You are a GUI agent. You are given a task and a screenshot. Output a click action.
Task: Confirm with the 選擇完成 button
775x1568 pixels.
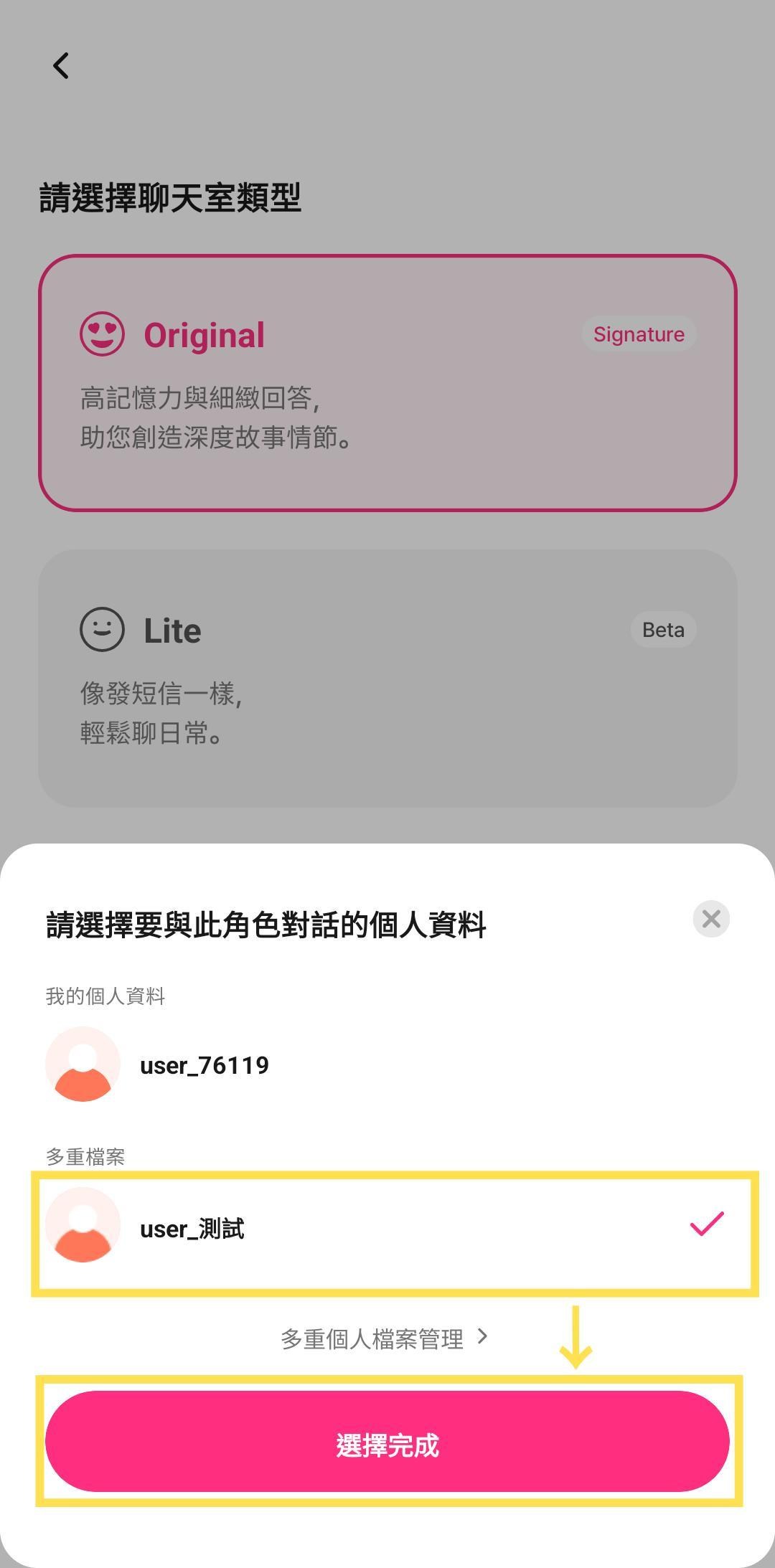point(387,1441)
